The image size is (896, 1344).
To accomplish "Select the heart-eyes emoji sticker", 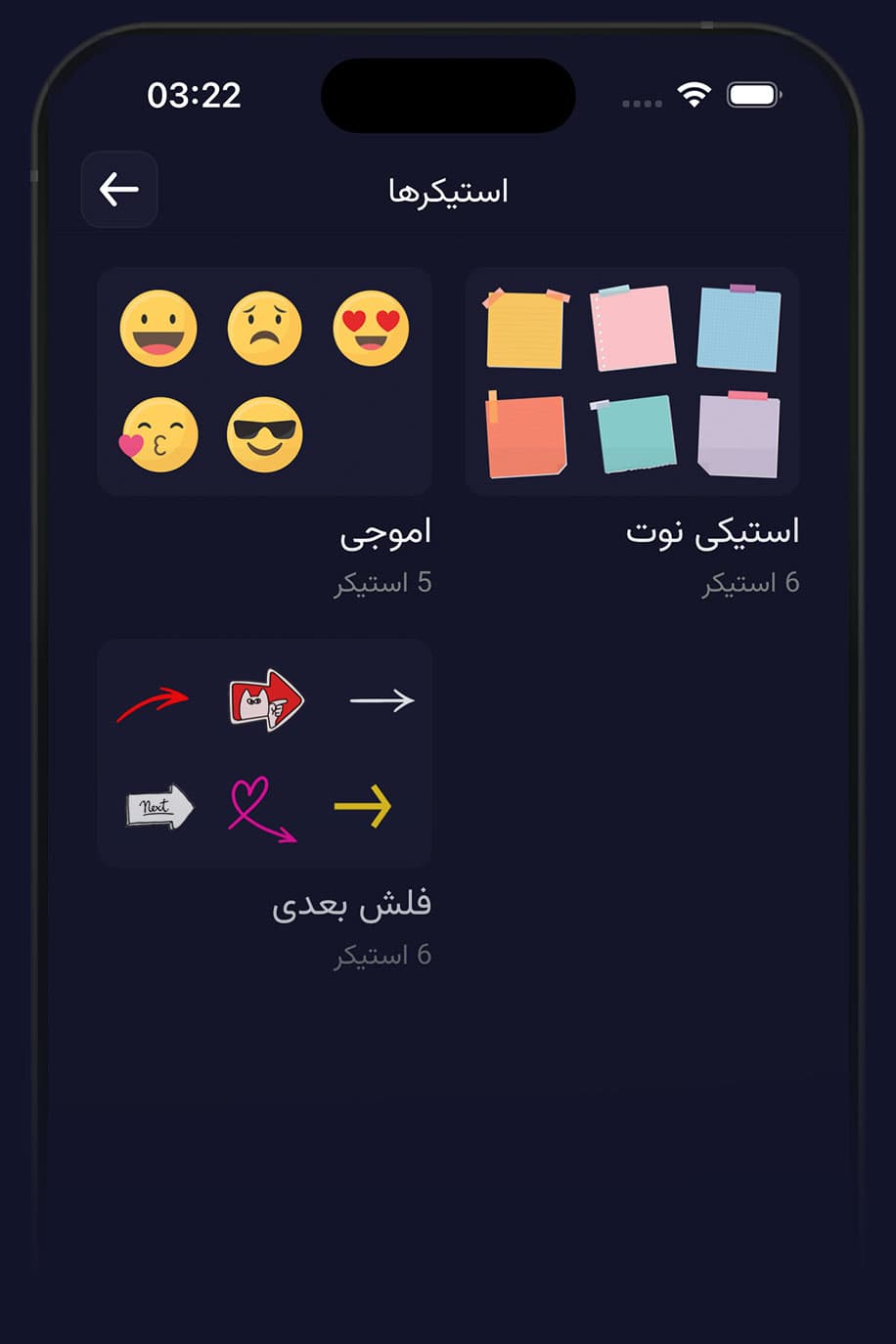I will click(373, 329).
